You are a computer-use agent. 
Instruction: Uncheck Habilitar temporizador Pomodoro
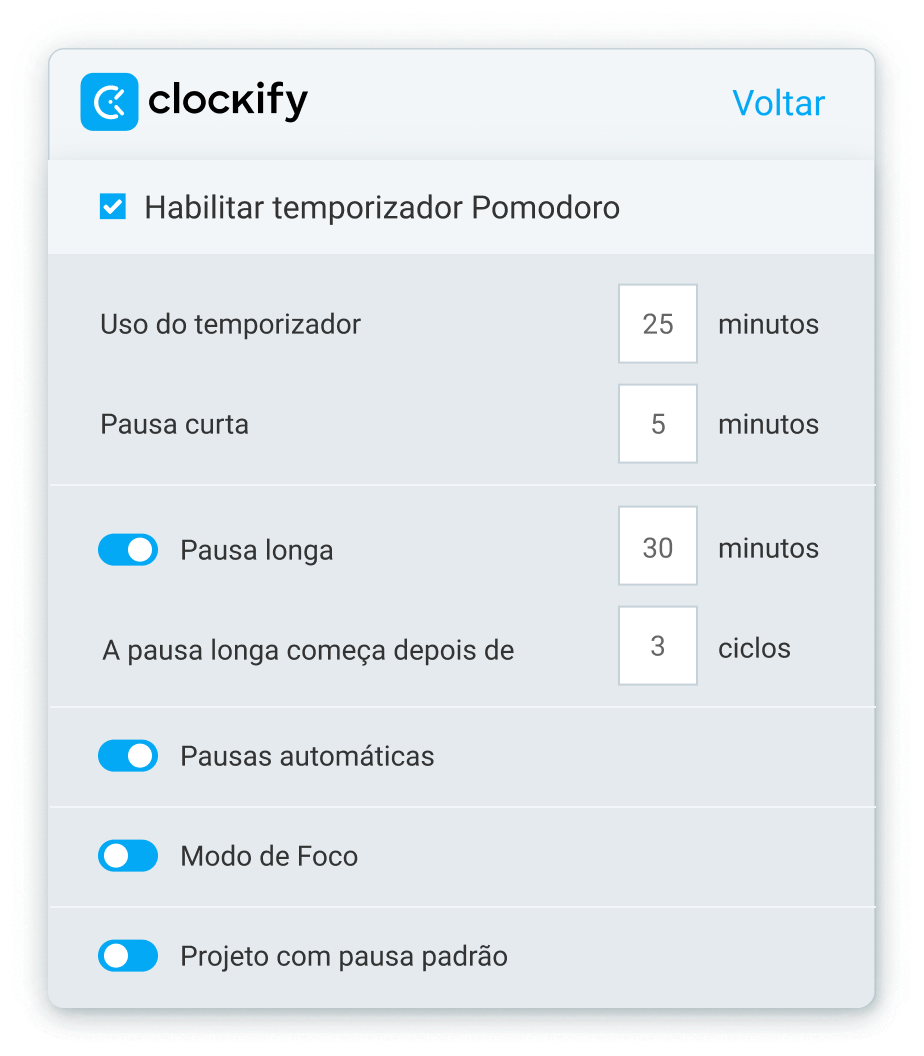click(113, 207)
